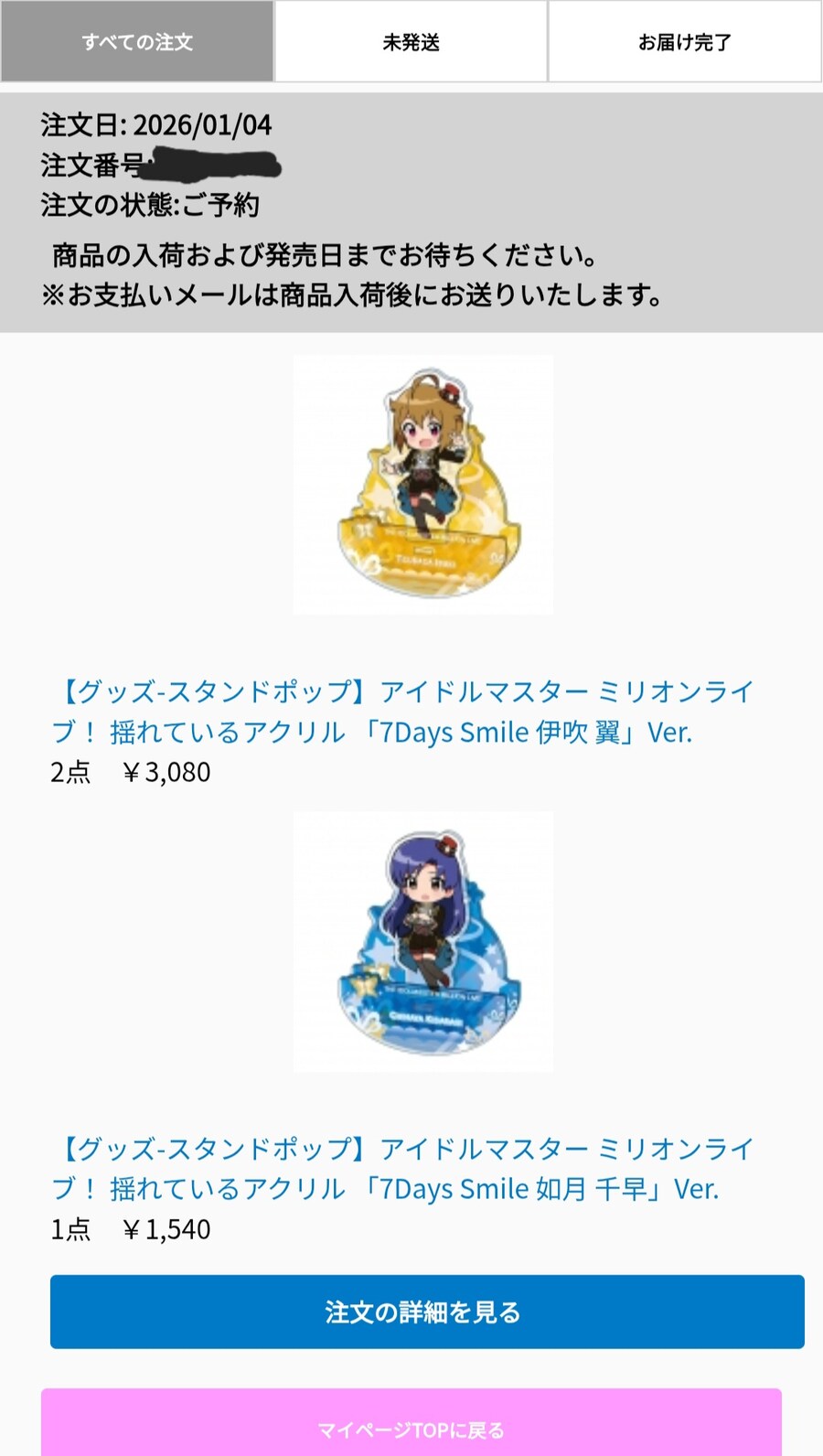Screen dimensions: 823x1456
Task: Switch to the 未発送 tab
Action: point(411,42)
